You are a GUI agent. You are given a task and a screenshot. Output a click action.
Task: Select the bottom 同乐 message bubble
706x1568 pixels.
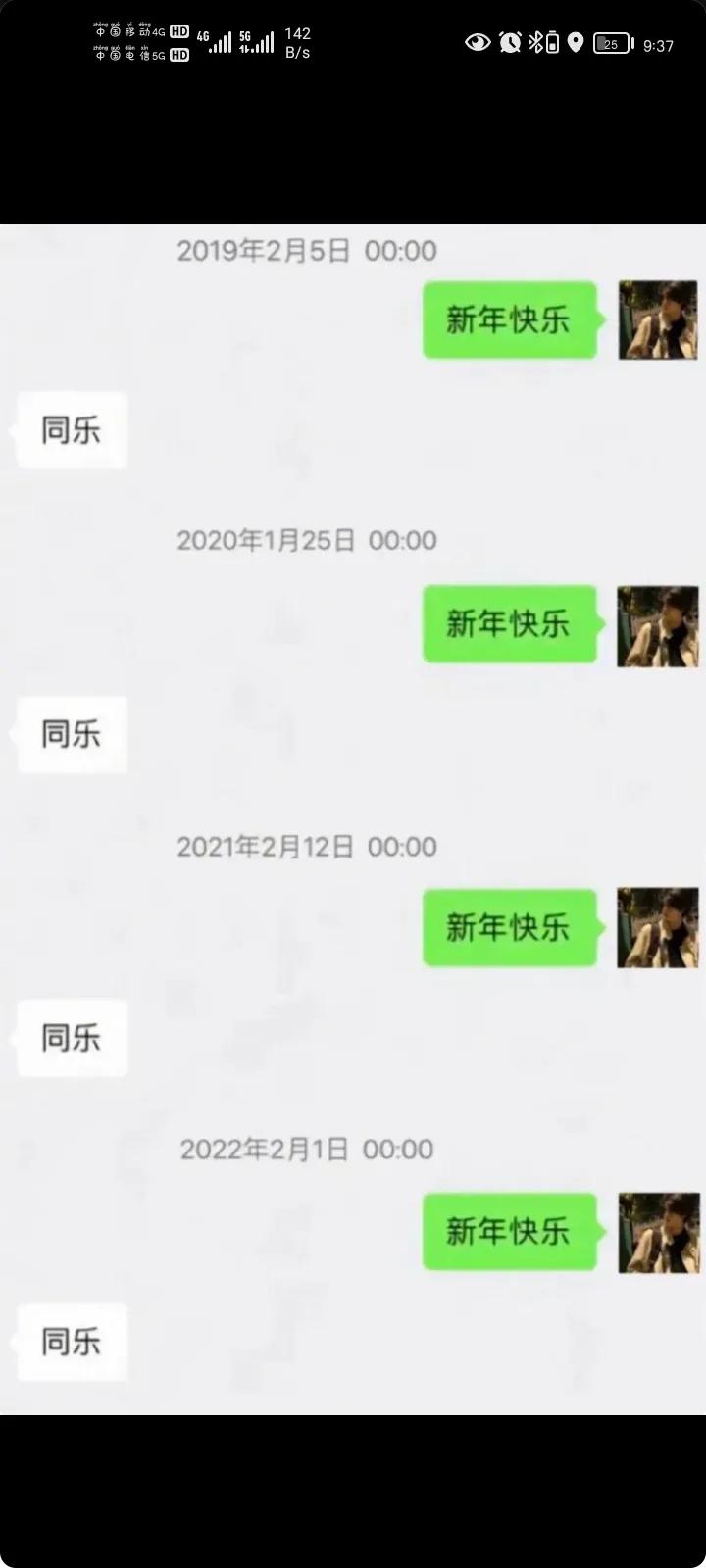point(69,1344)
